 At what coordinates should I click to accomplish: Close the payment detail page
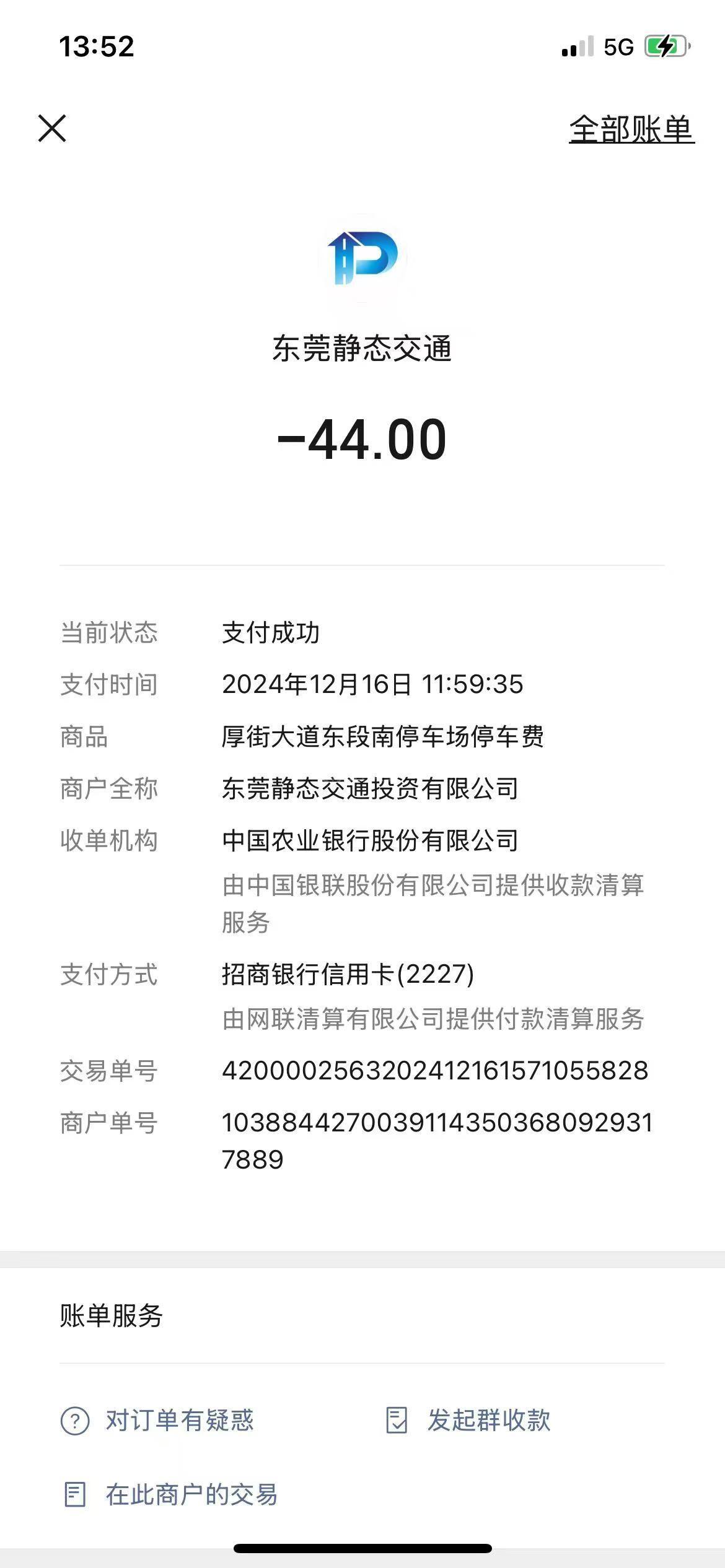coord(52,128)
